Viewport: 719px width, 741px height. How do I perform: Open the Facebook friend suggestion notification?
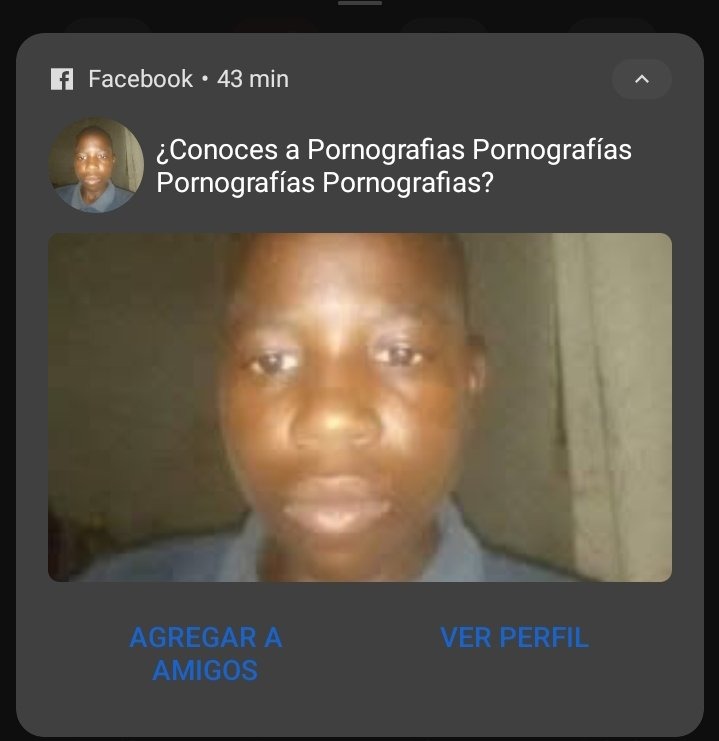point(393,167)
